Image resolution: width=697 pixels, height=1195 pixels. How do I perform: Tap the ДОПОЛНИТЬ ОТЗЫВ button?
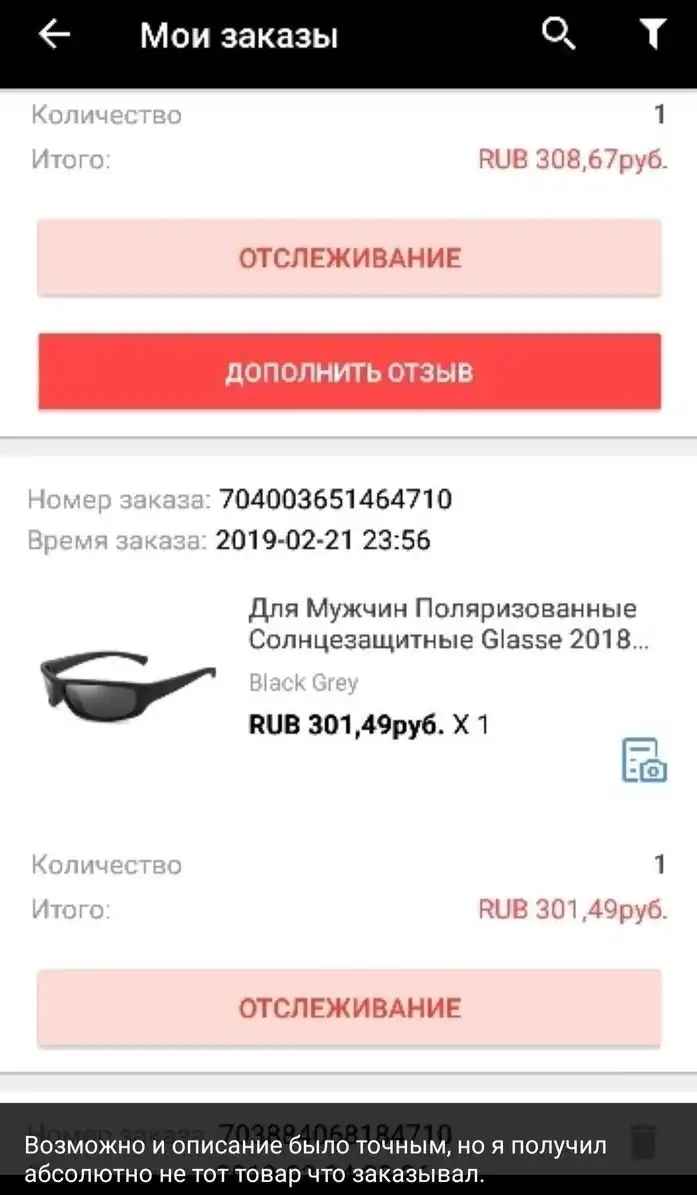[x=349, y=372]
